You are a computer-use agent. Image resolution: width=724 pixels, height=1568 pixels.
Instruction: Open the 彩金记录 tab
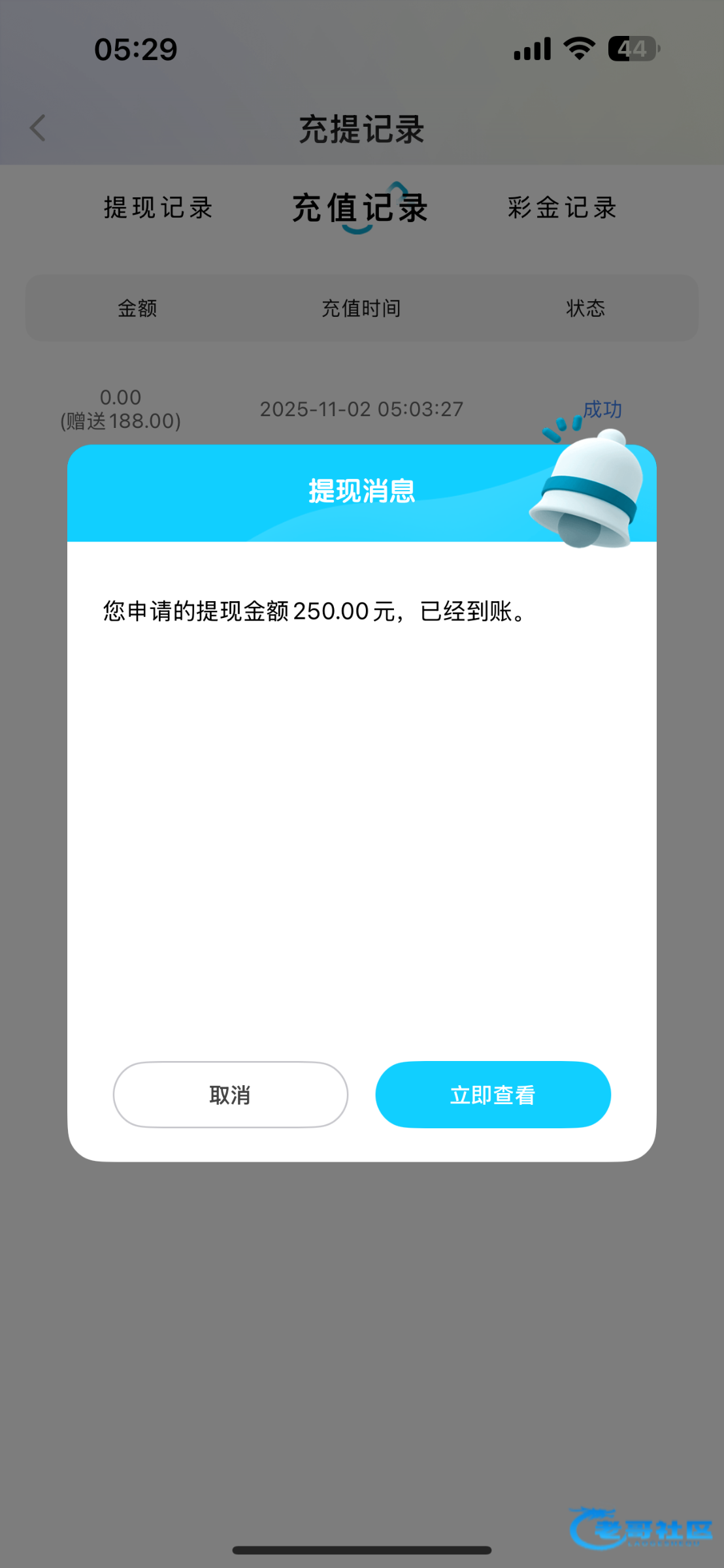click(563, 208)
